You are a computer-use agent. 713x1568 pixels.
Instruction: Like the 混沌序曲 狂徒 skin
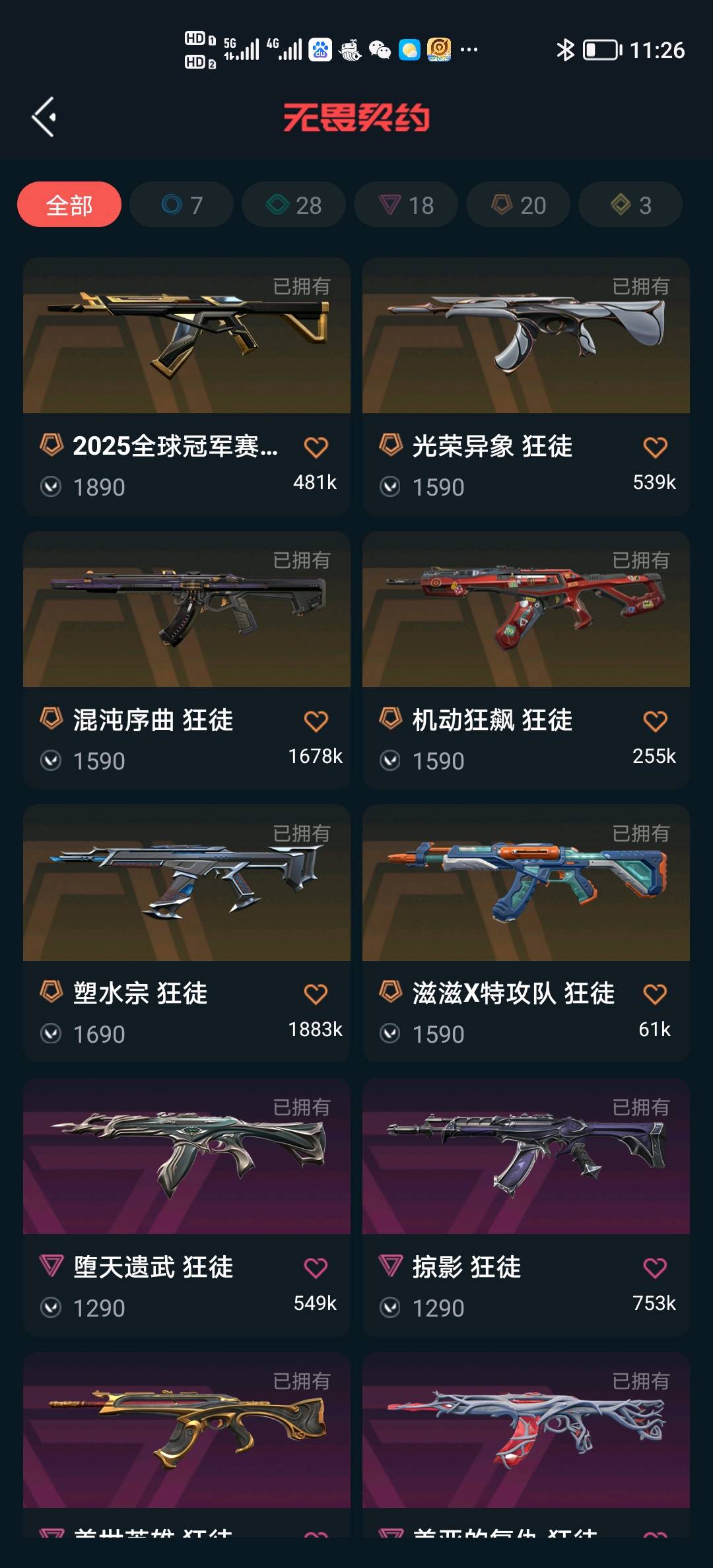coord(316,721)
